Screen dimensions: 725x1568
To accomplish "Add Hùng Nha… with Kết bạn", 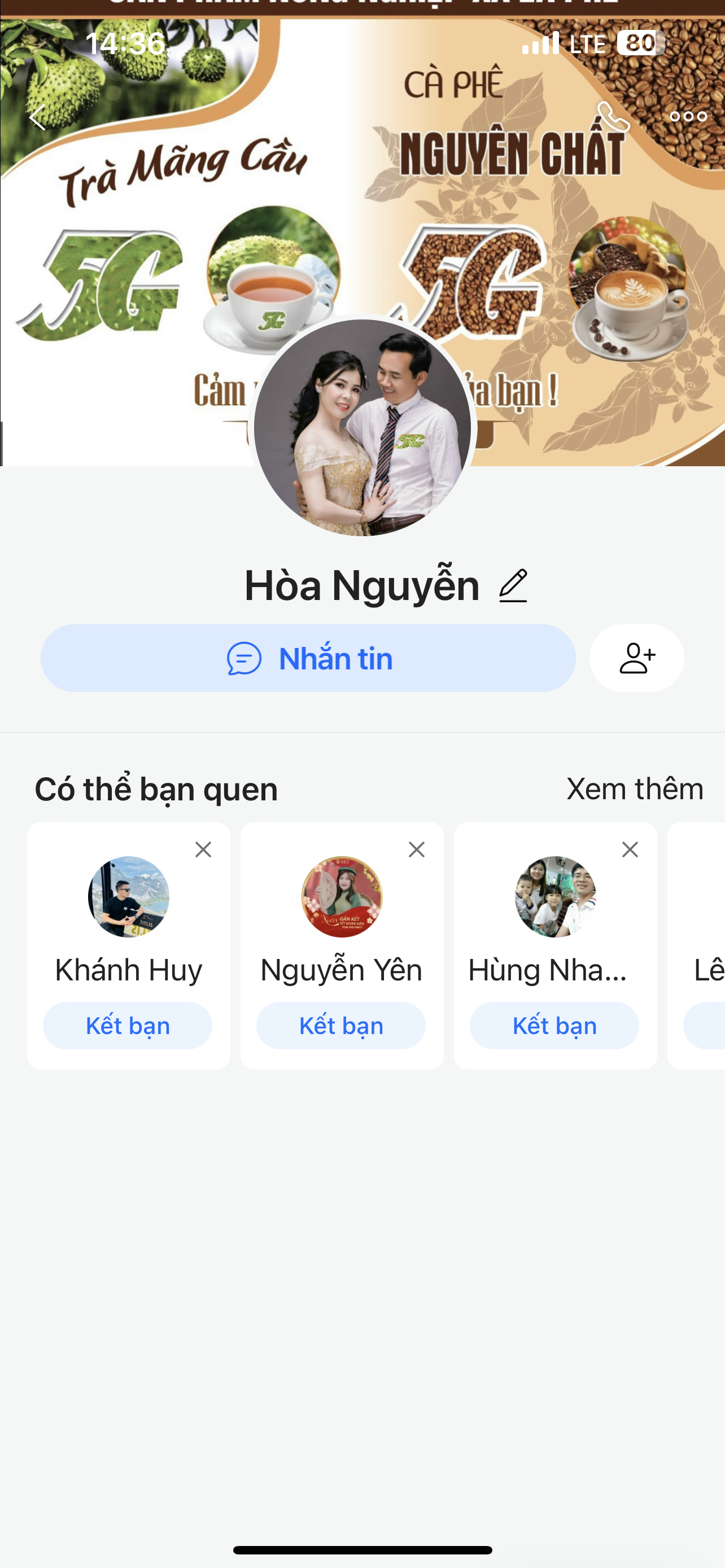I will pos(554,1026).
